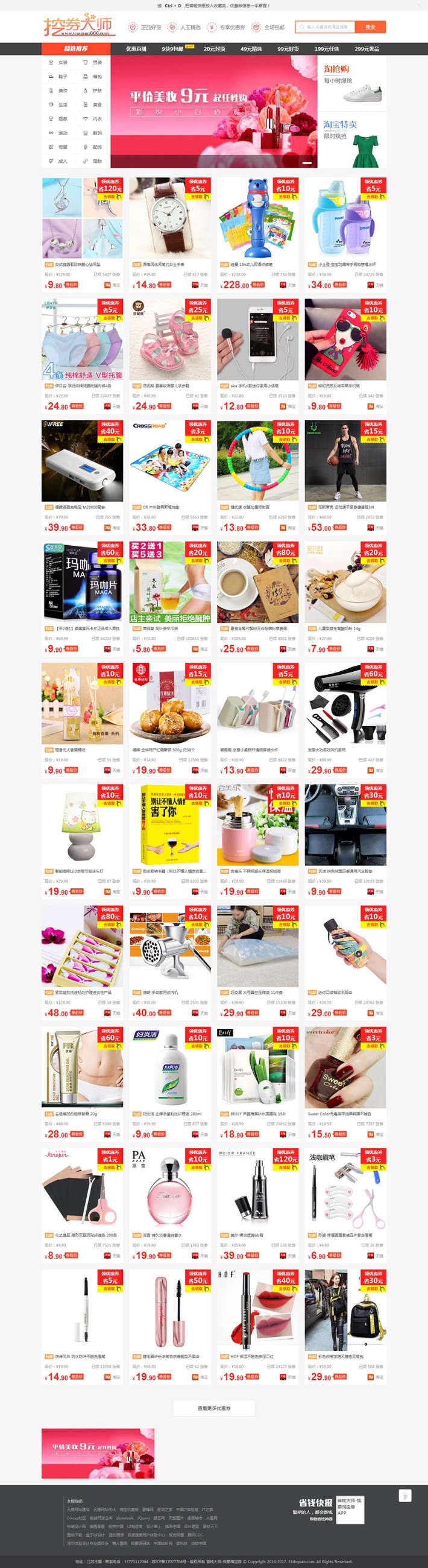This screenshot has height=1568, width=428.
Task: Open the 9块9包邮 tab
Action: pos(174,49)
